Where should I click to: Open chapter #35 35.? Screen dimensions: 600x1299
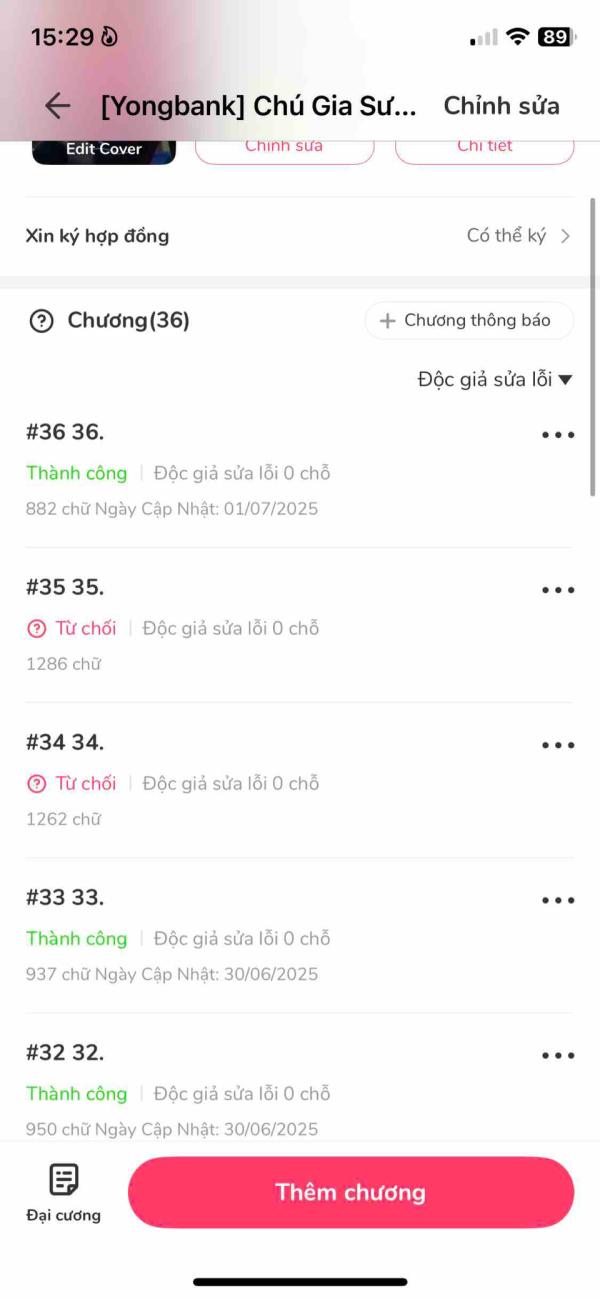tap(65, 587)
